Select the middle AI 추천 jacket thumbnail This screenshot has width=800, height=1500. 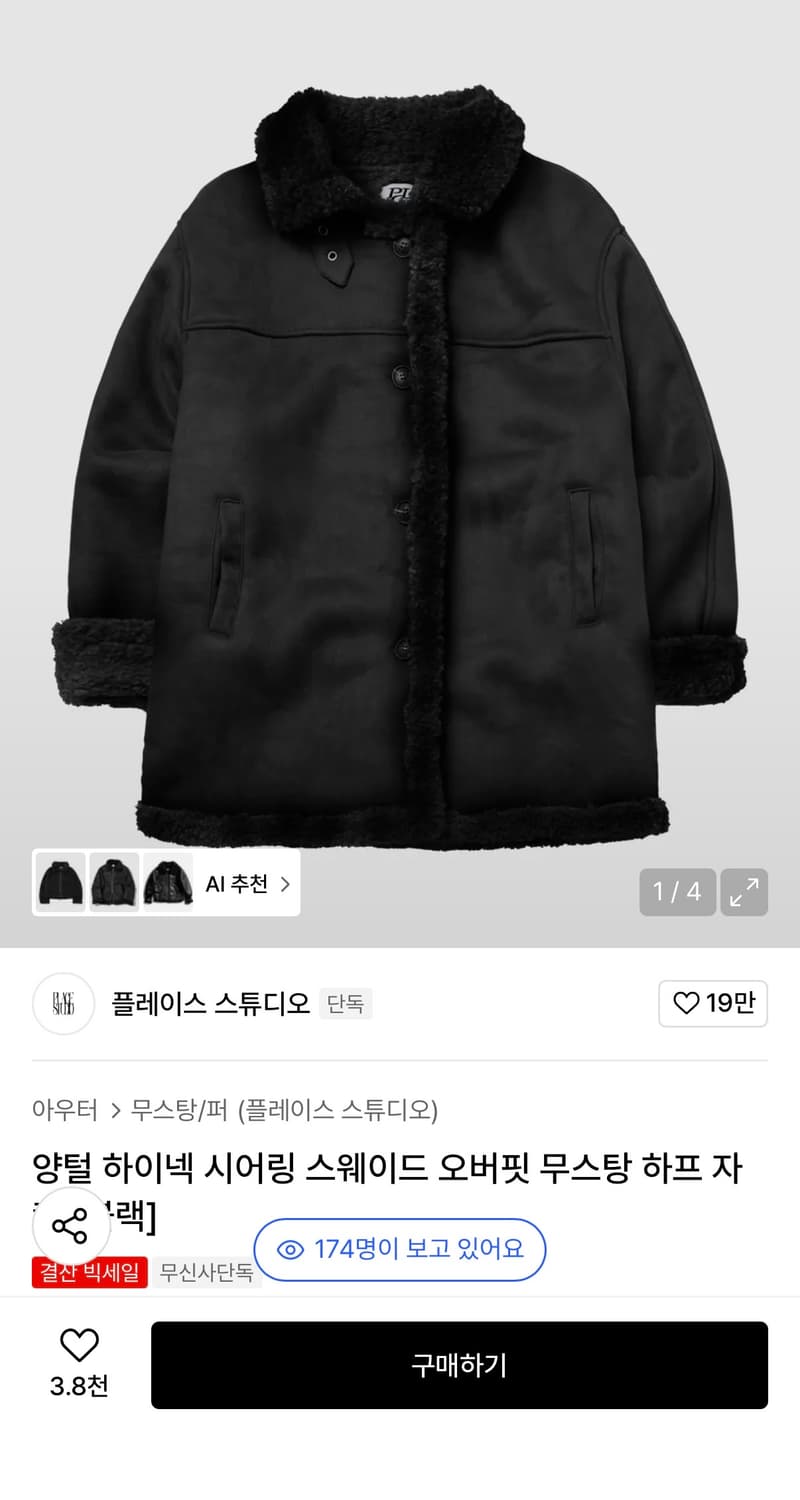tap(113, 884)
